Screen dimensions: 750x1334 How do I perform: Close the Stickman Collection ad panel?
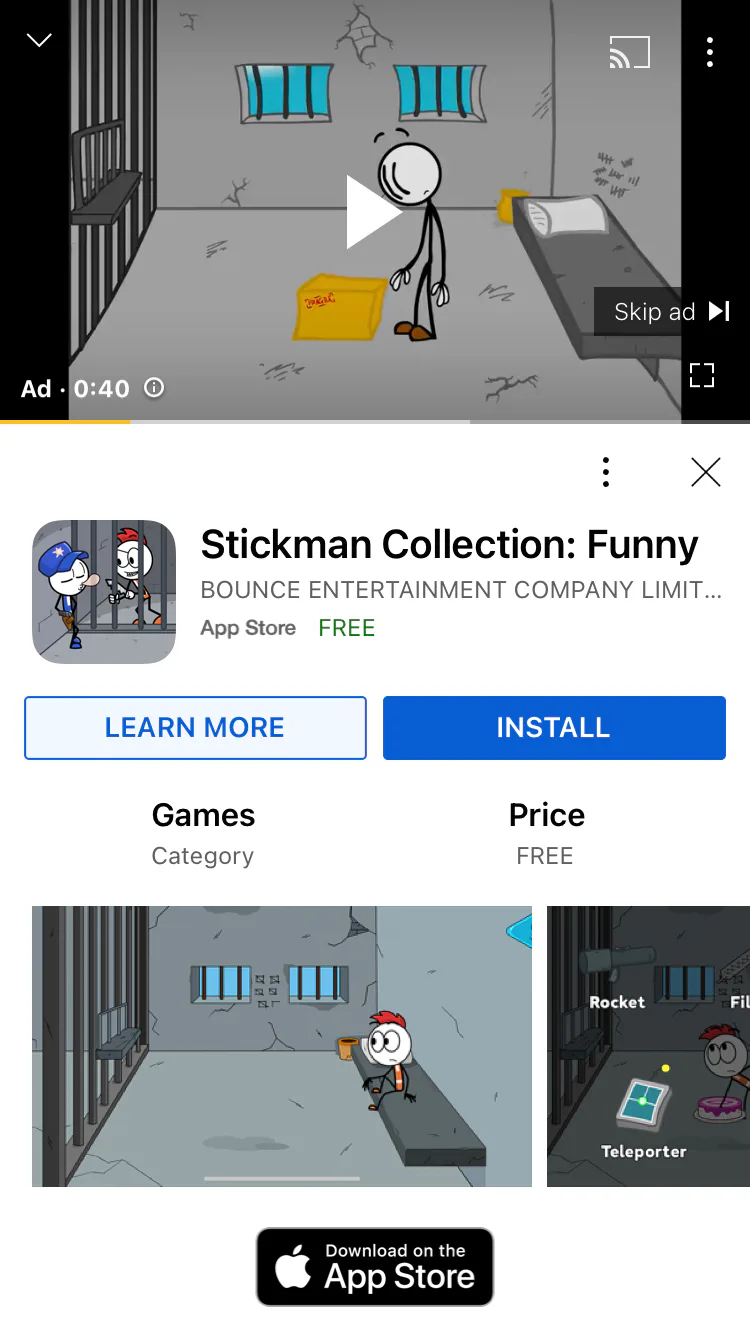coord(706,472)
